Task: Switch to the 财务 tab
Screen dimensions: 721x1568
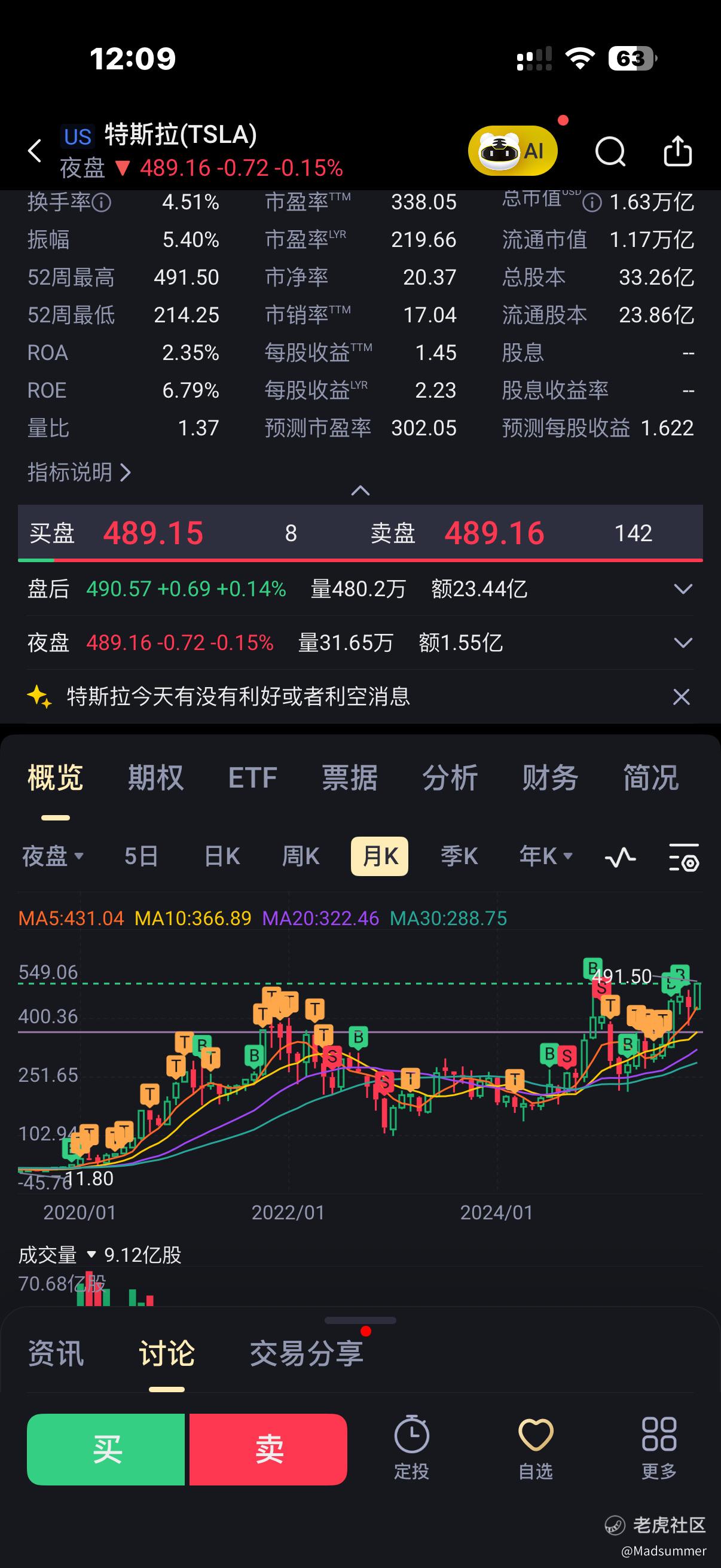Action: tap(549, 778)
